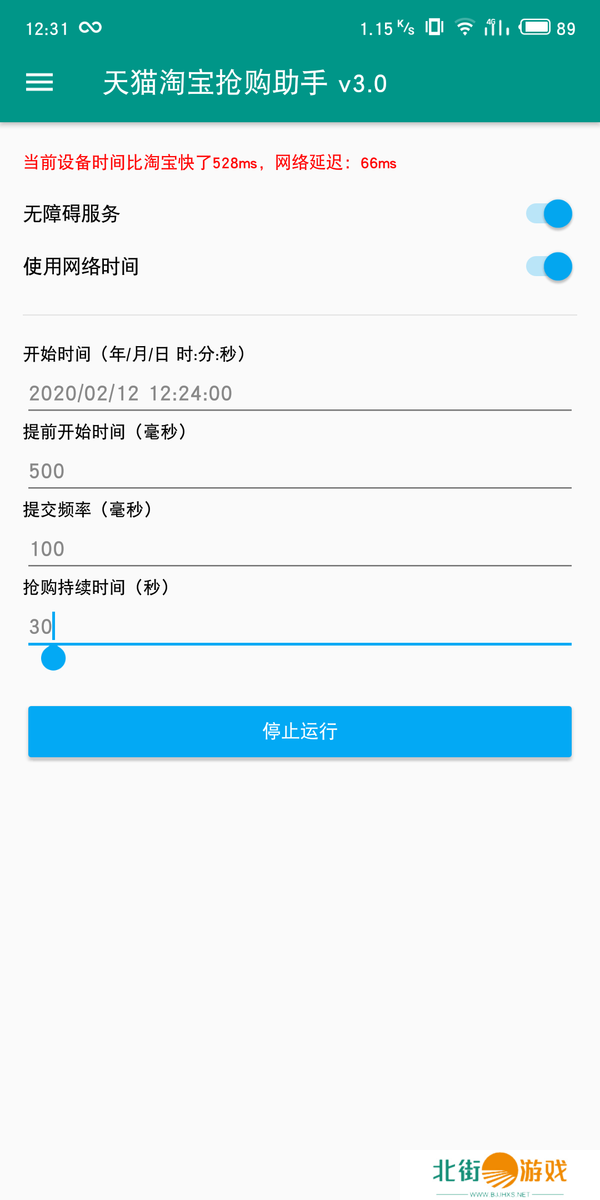The width and height of the screenshot is (600, 1200).
Task: Select the 提前开始时间 field showing 500
Action: click(x=299, y=471)
